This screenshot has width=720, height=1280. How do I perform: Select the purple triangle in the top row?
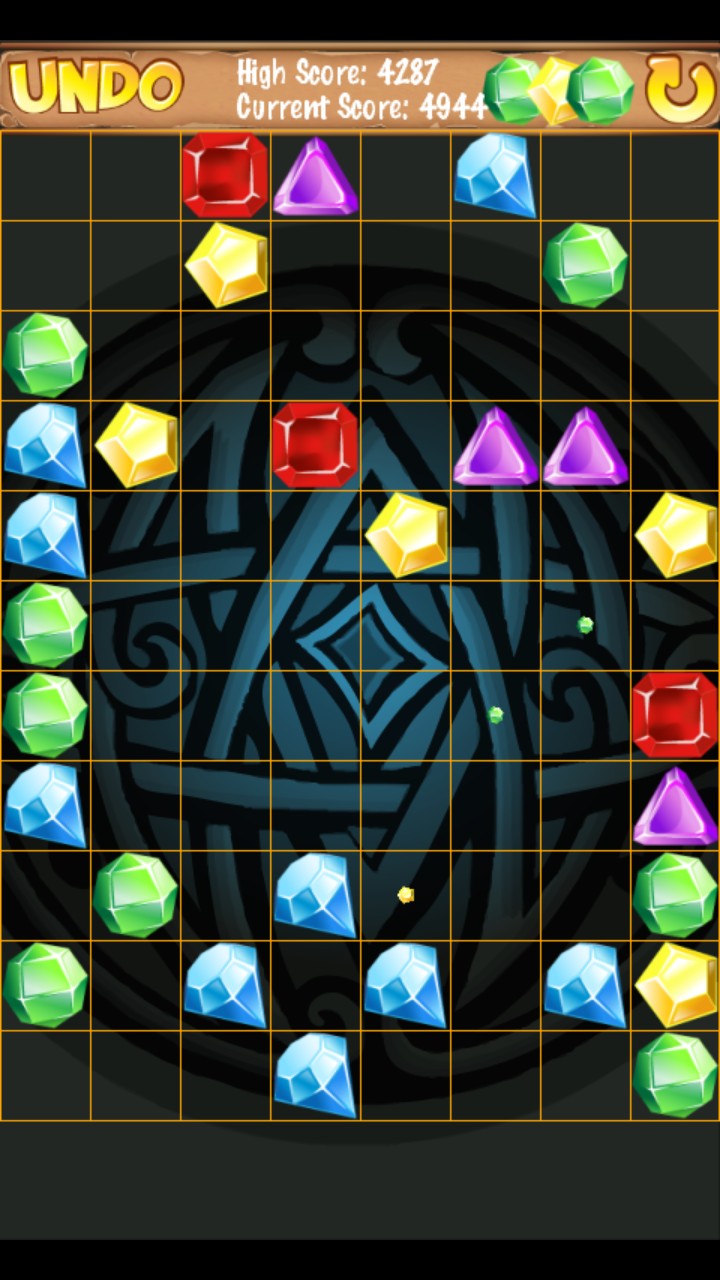pos(315,177)
